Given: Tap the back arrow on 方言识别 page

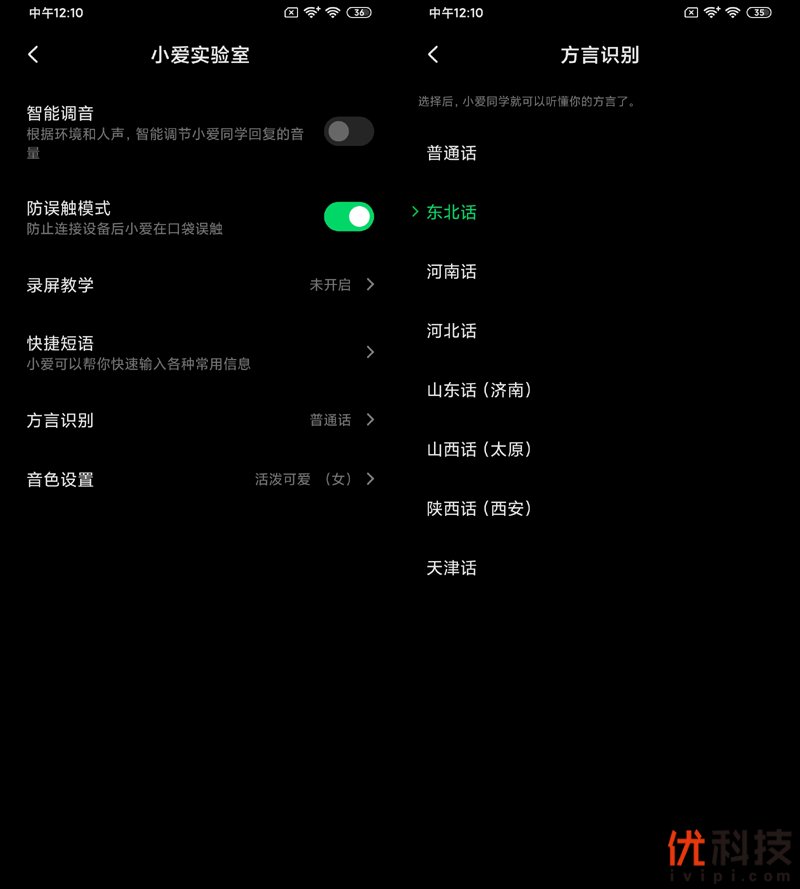Looking at the screenshot, I should pyautogui.click(x=433, y=55).
